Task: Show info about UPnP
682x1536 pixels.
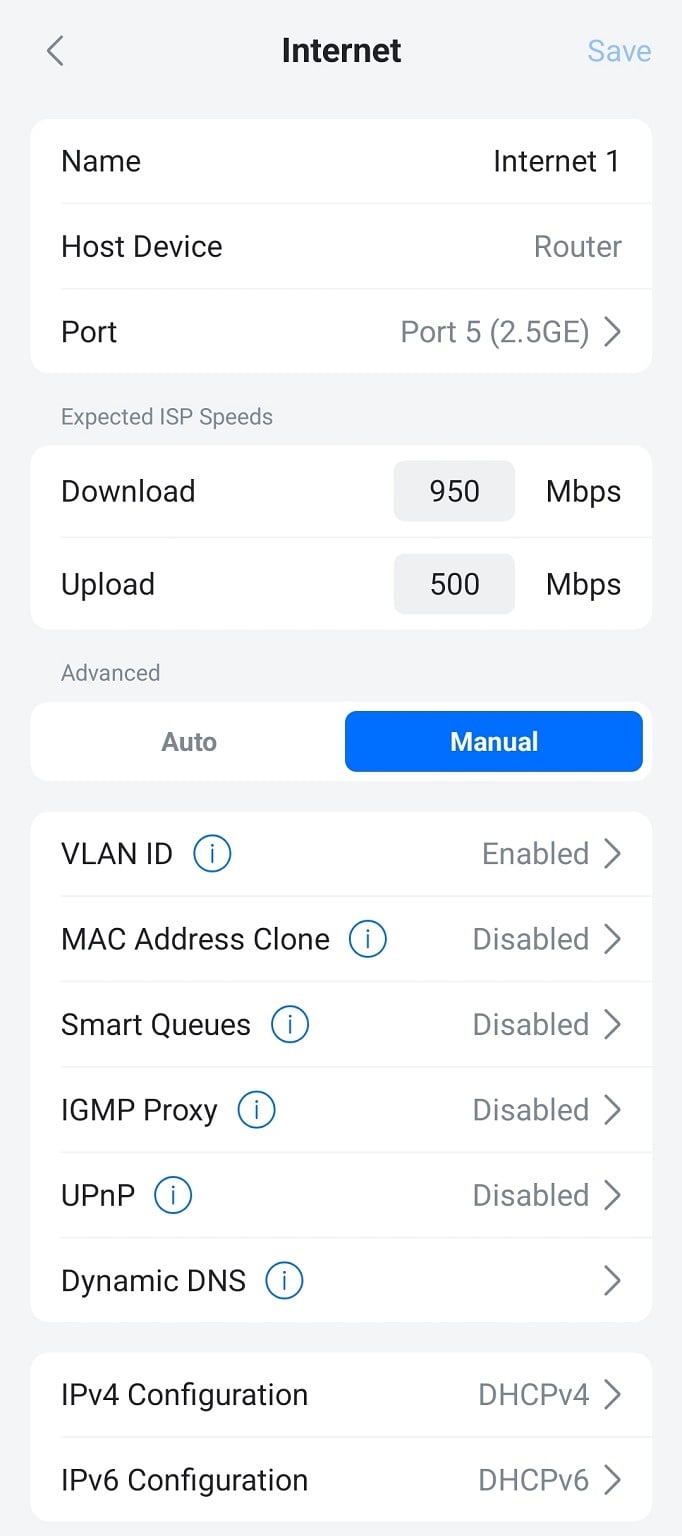Action: (173, 1195)
